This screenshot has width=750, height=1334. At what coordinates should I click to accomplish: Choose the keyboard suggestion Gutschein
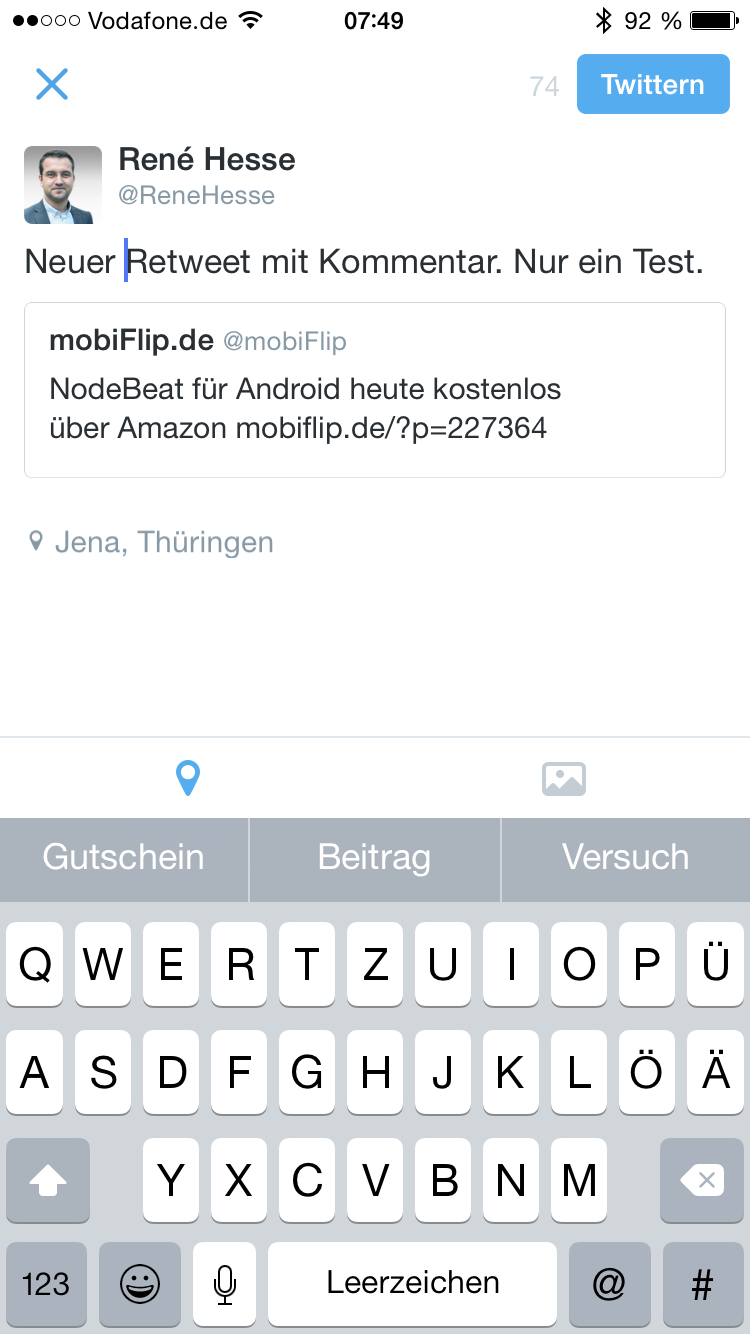point(124,858)
